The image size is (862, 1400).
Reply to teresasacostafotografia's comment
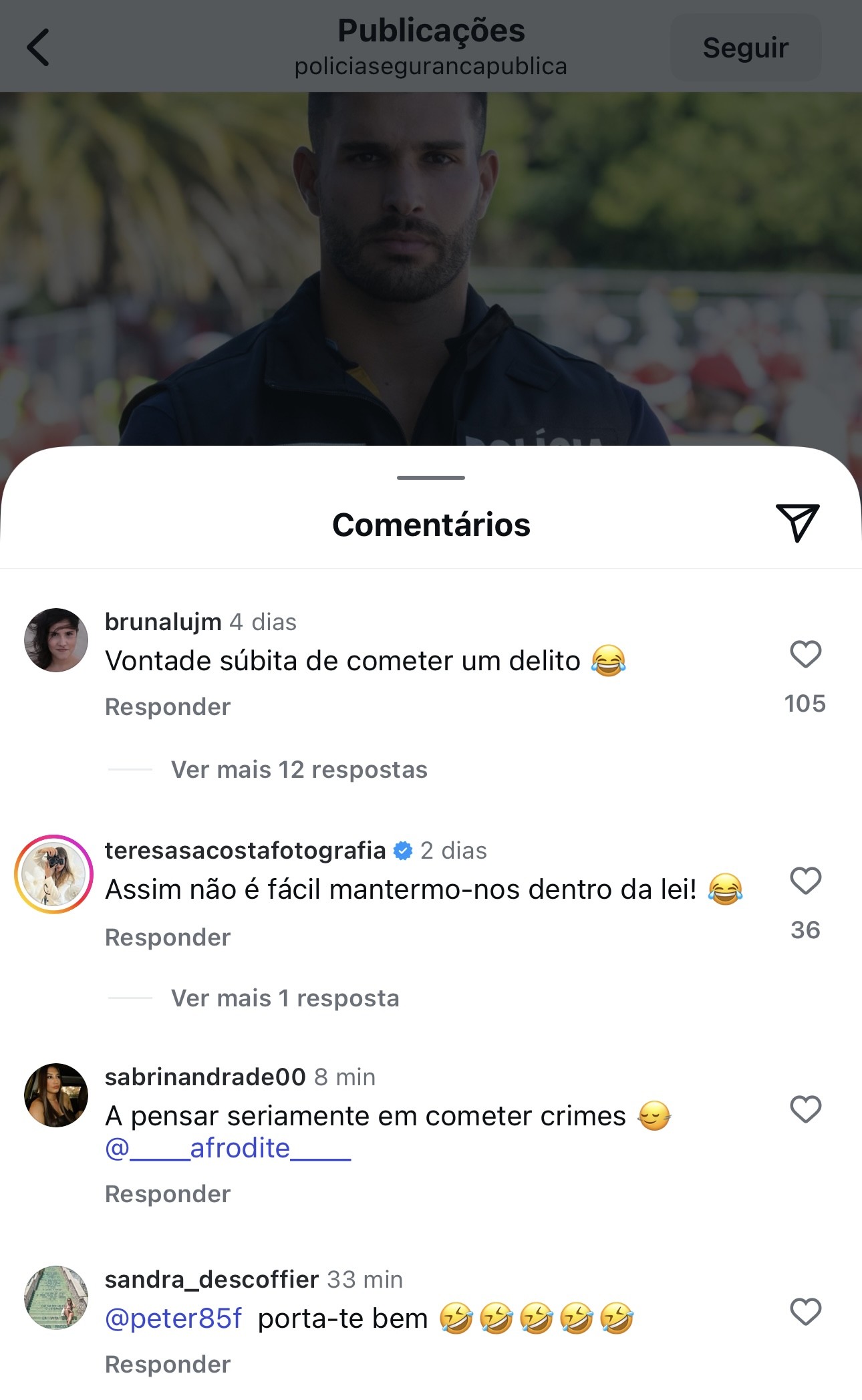(x=168, y=938)
